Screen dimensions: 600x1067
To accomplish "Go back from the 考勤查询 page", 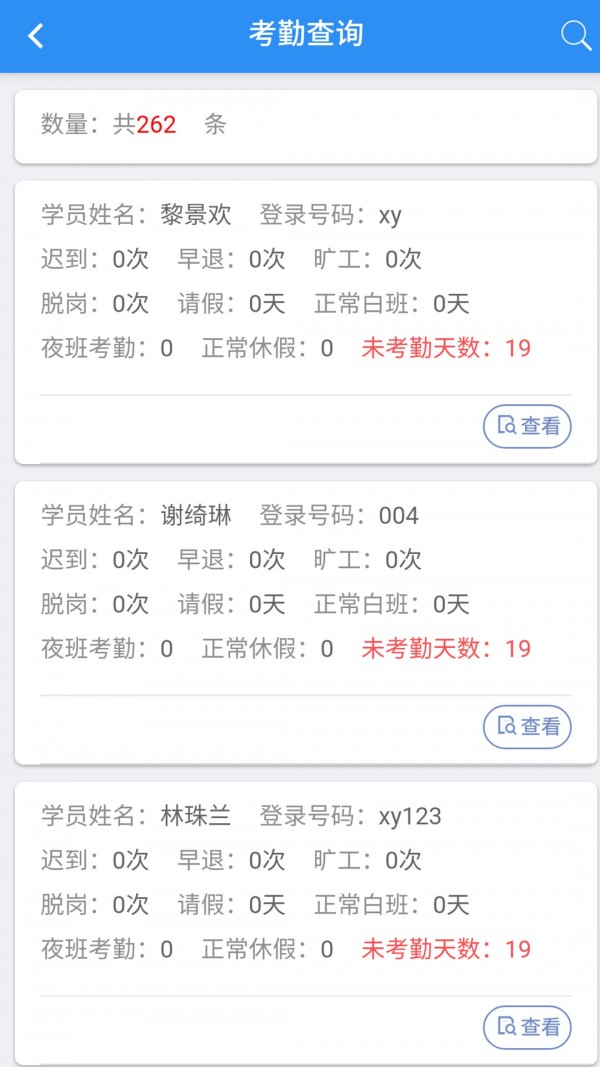I will coord(36,36).
